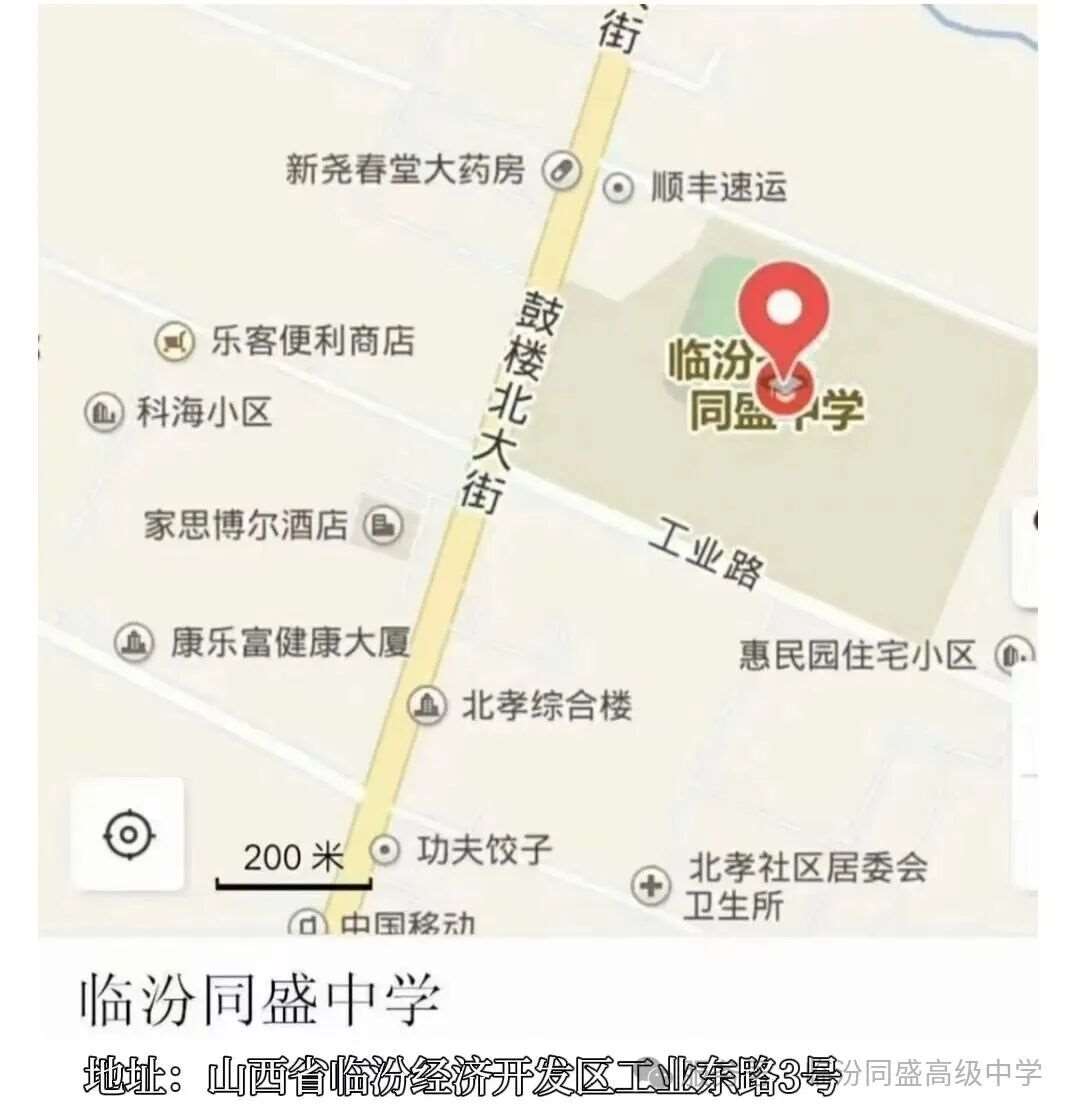This screenshot has height=1116, width=1076.
Task: Click the medical cross icon for 北孝社区卫生所
Action: point(652,885)
